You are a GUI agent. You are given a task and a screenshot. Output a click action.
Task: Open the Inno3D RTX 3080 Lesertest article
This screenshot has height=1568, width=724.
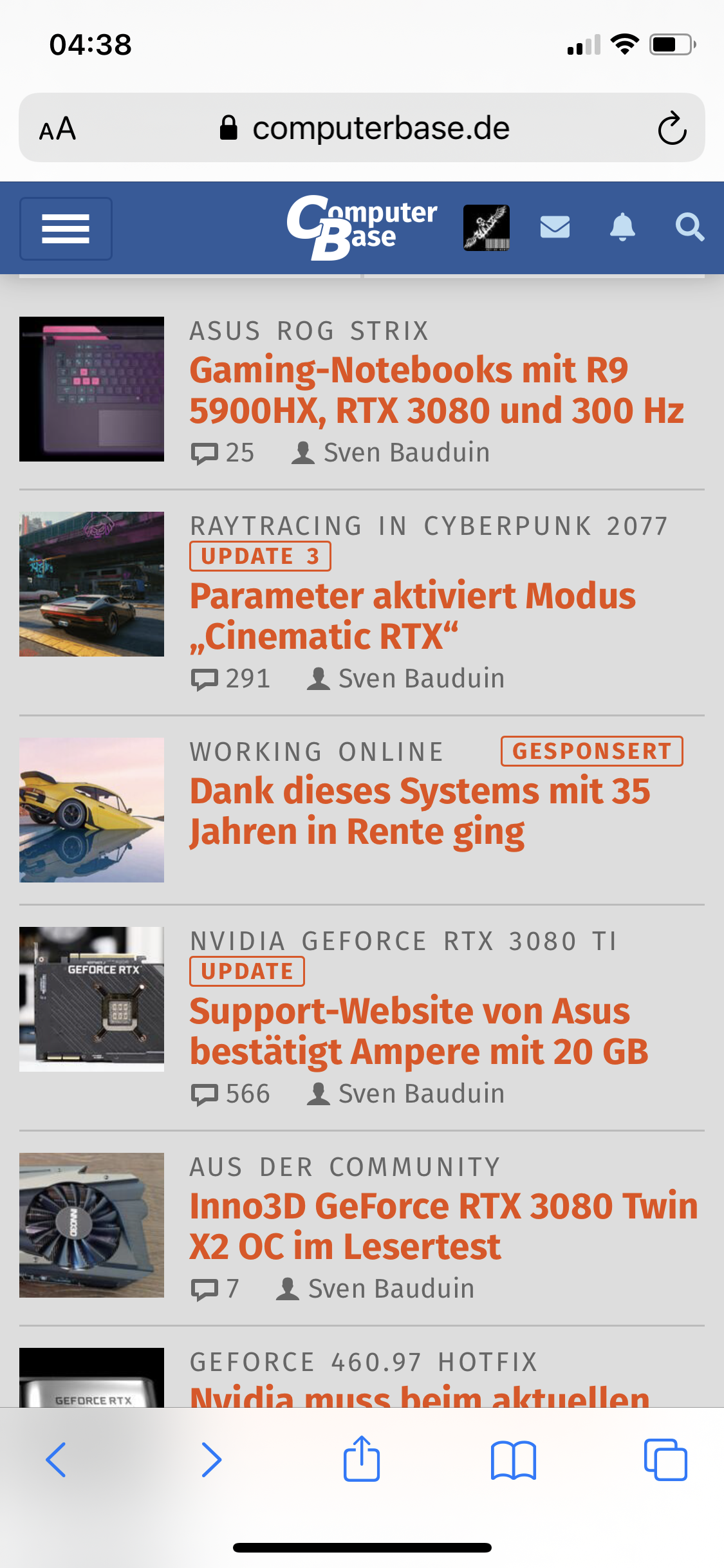click(443, 1226)
